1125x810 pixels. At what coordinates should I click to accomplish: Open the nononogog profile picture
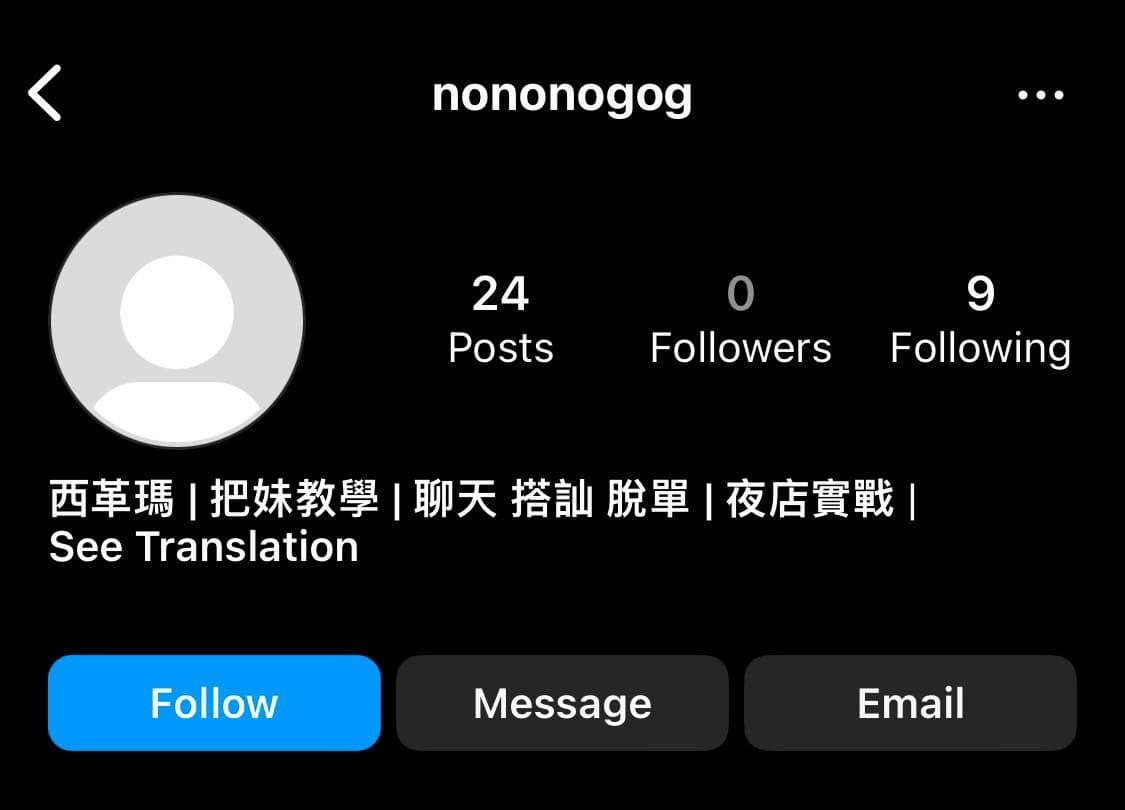coord(177,321)
